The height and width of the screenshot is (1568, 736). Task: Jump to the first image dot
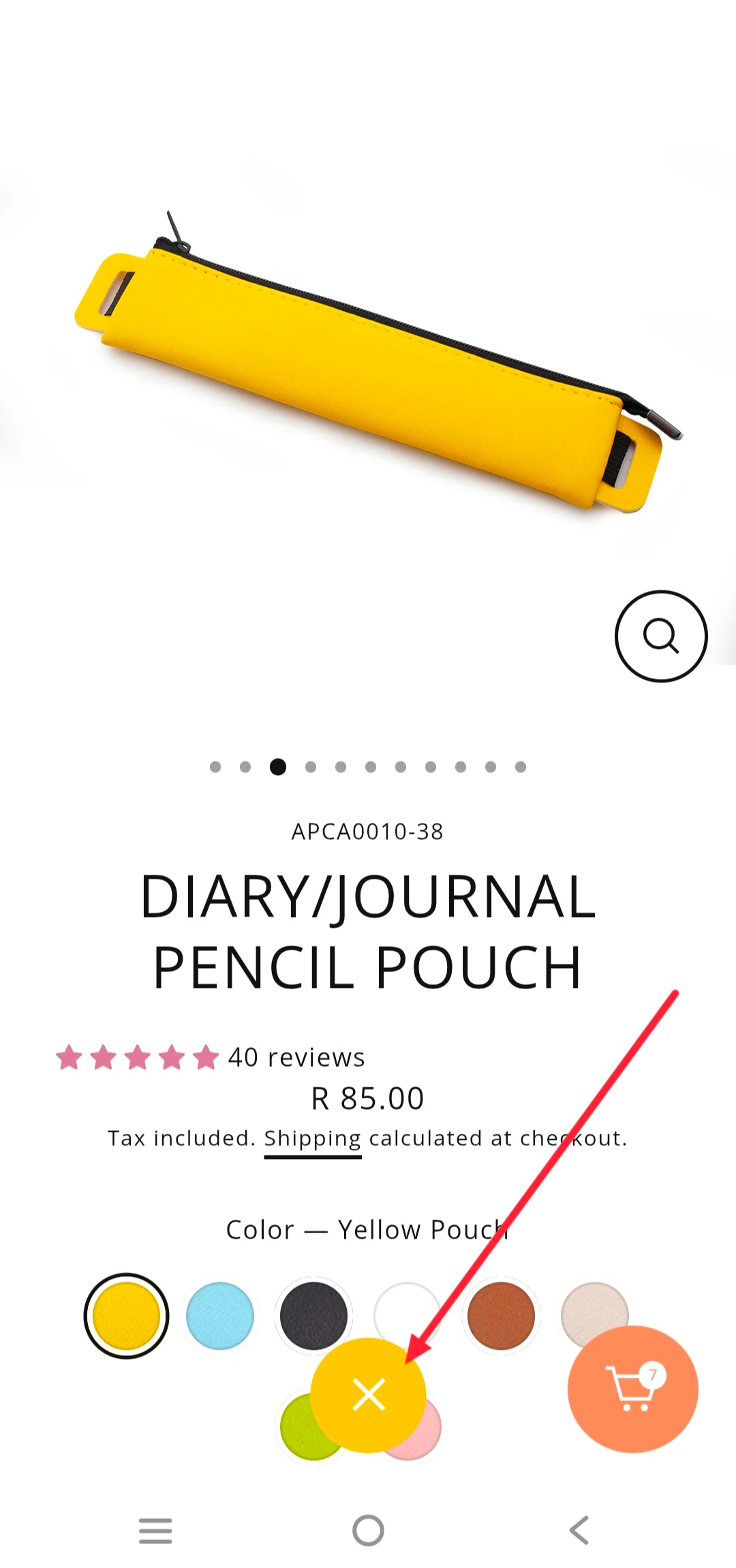point(215,767)
